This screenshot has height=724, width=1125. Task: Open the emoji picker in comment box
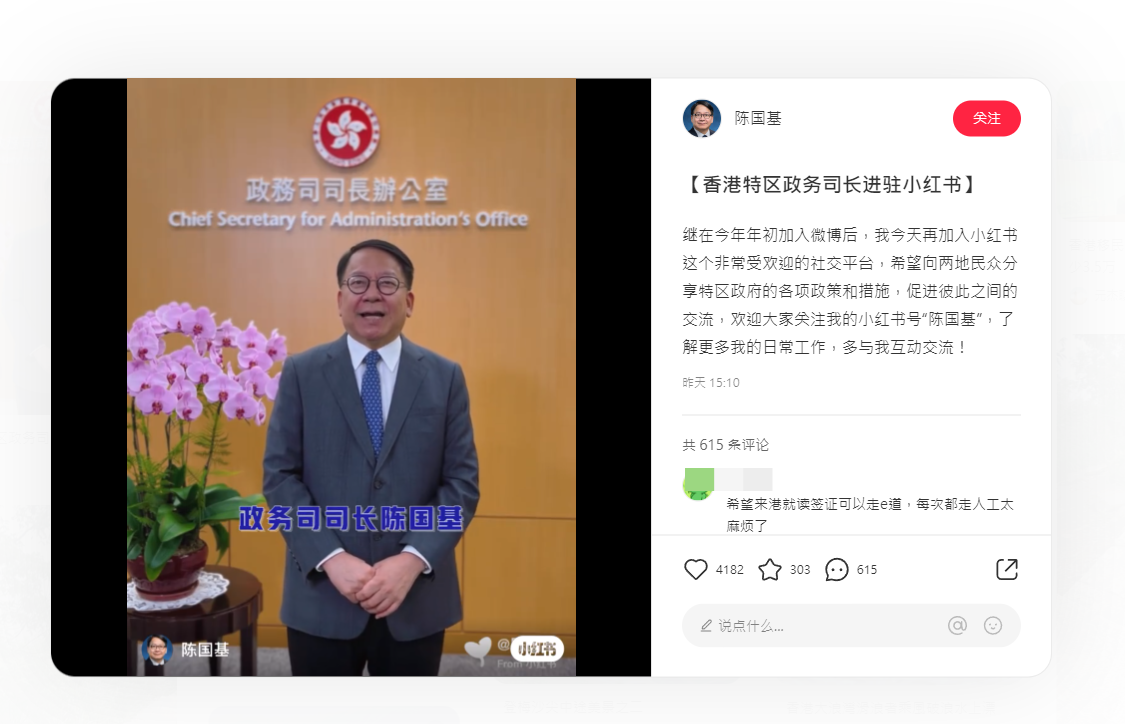point(993,625)
